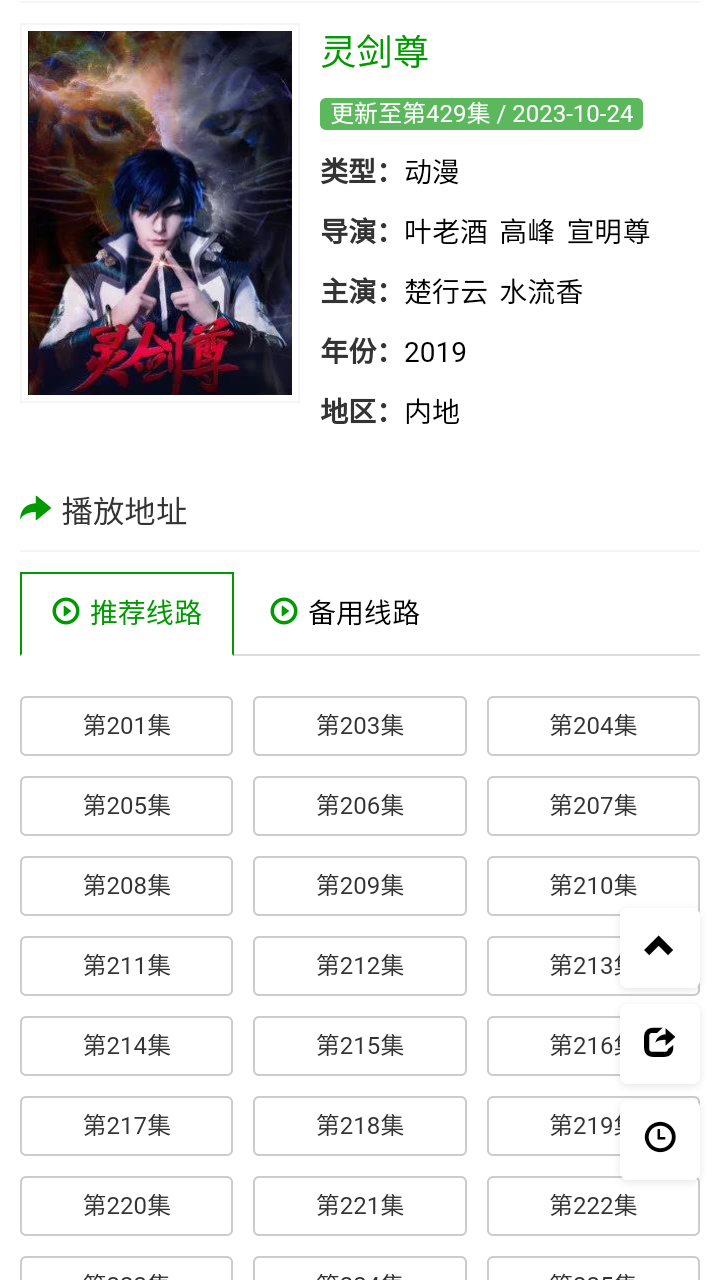Play episode 第208集
This screenshot has height=1280, width=720.
pyautogui.click(x=126, y=886)
